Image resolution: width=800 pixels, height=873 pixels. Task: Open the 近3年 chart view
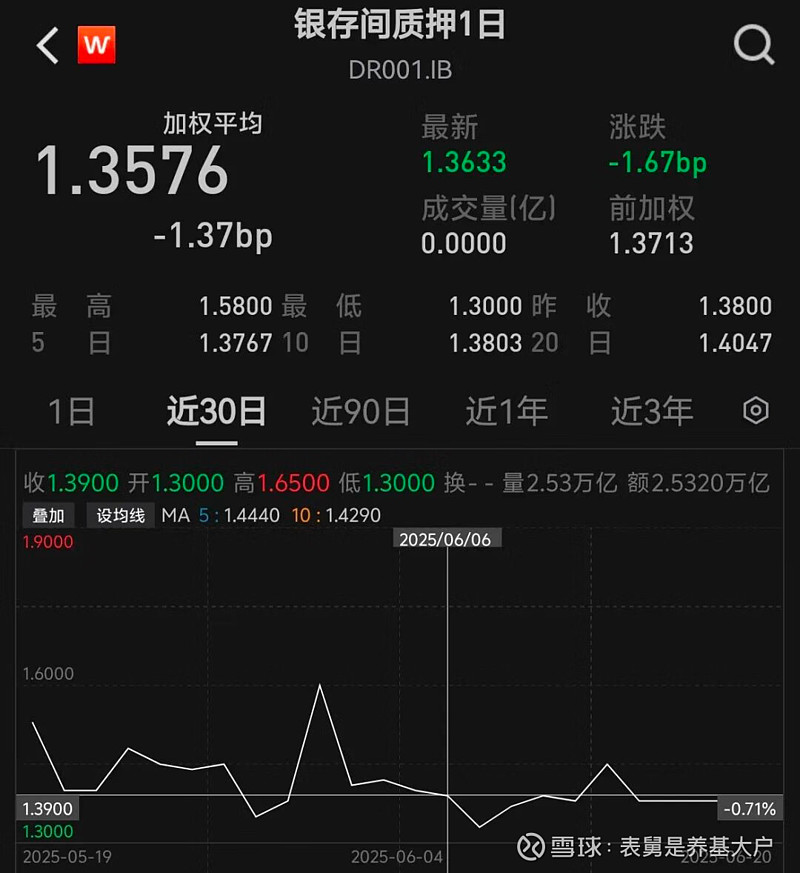tap(650, 410)
